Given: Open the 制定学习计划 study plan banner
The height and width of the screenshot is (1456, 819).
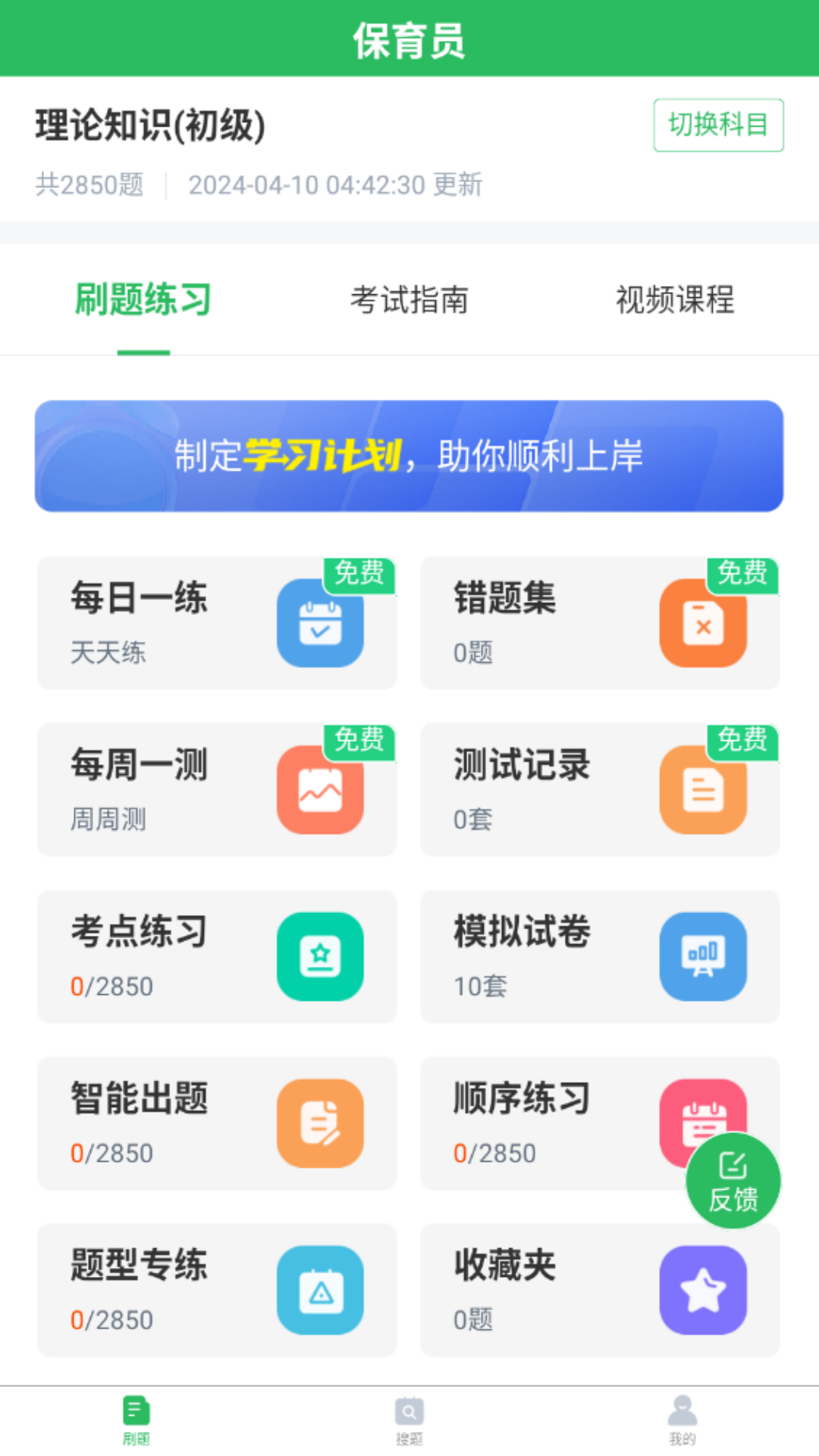Looking at the screenshot, I should click(x=409, y=455).
